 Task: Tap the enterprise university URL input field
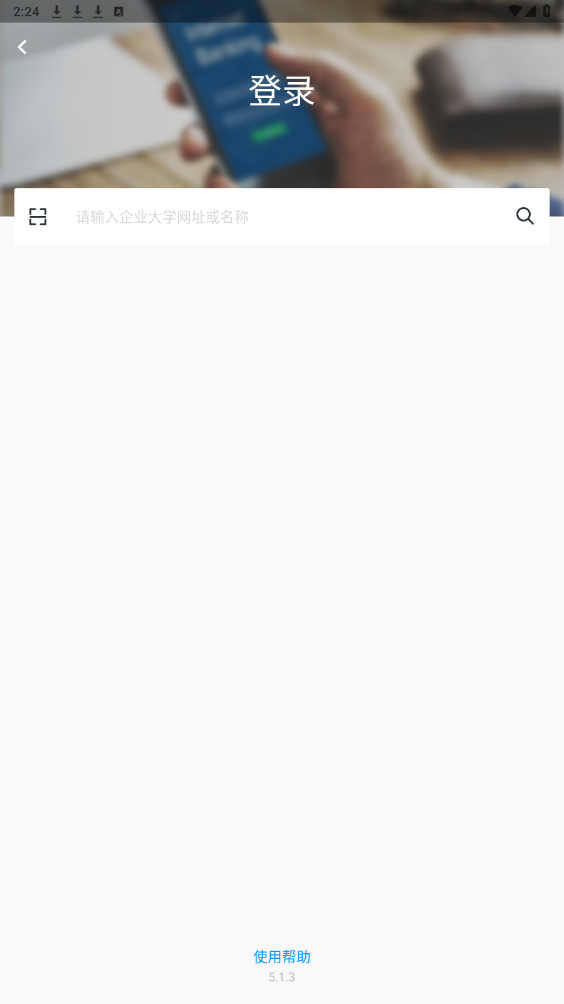point(282,216)
